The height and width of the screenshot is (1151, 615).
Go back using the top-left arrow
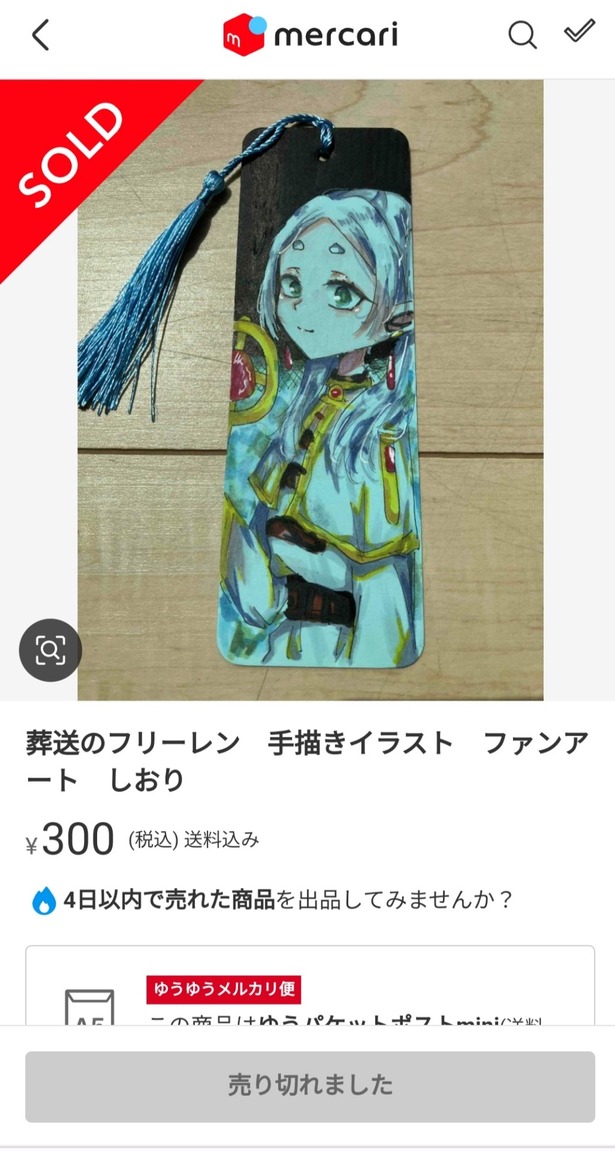[40, 36]
